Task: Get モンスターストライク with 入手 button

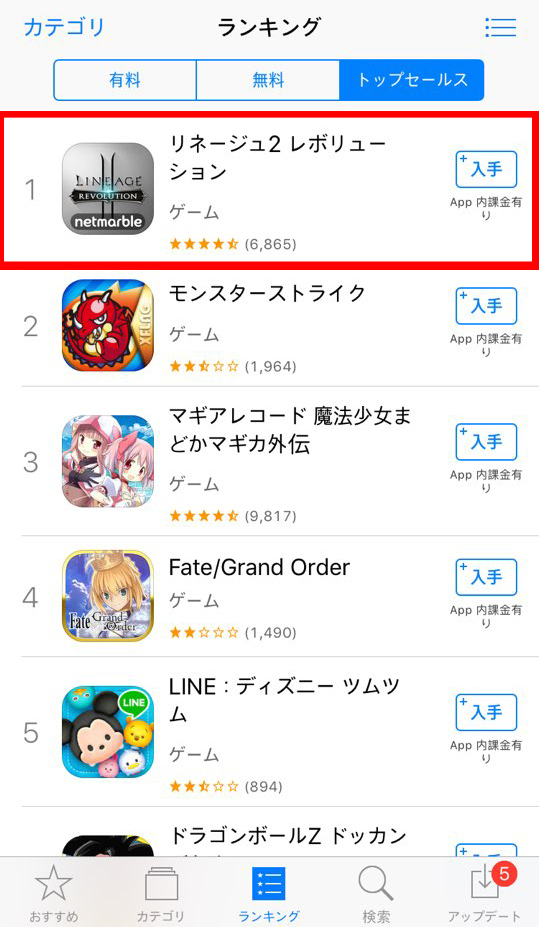Action: click(x=486, y=306)
